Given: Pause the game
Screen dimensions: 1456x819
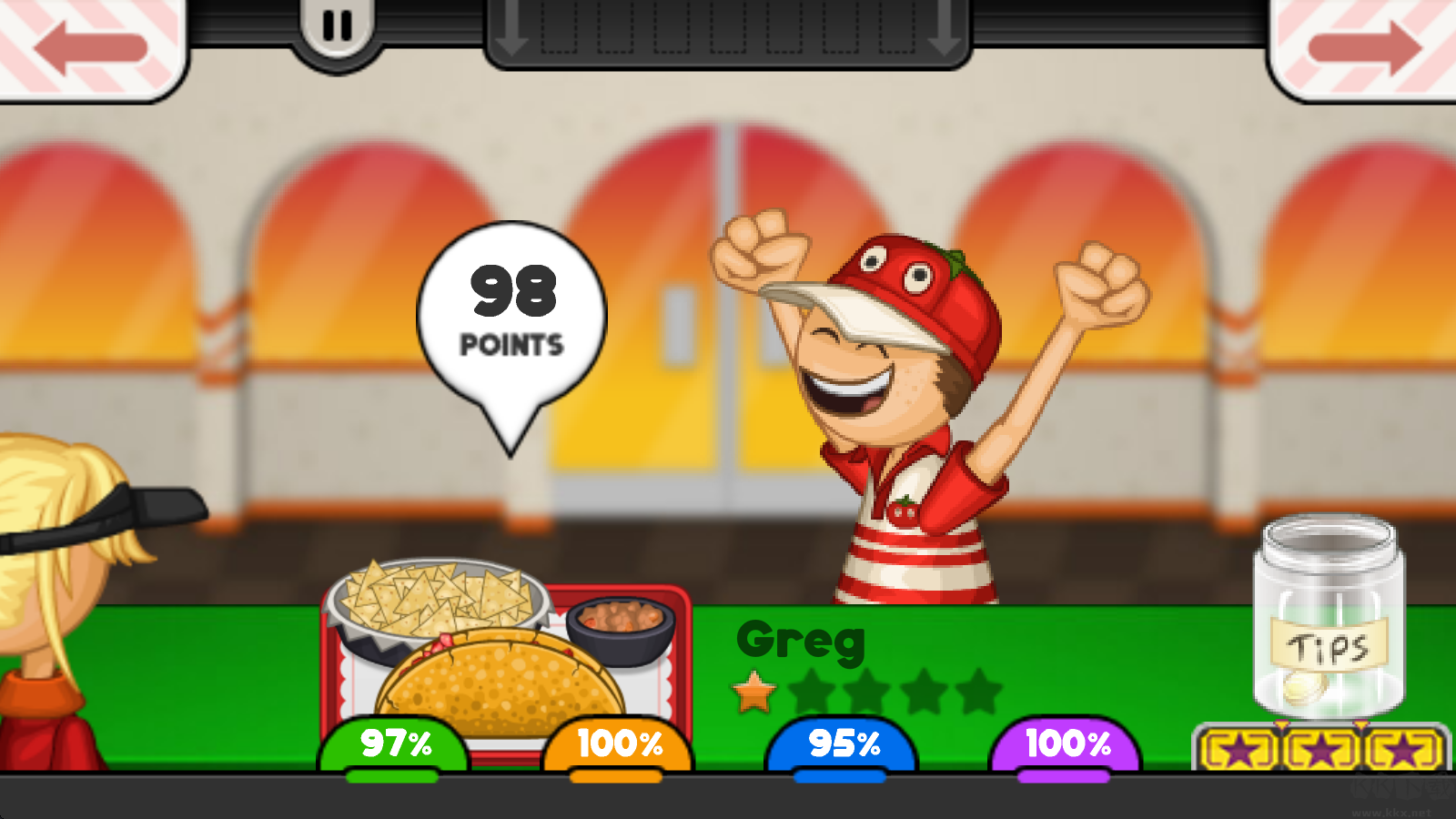Looking at the screenshot, I should click(x=338, y=27).
